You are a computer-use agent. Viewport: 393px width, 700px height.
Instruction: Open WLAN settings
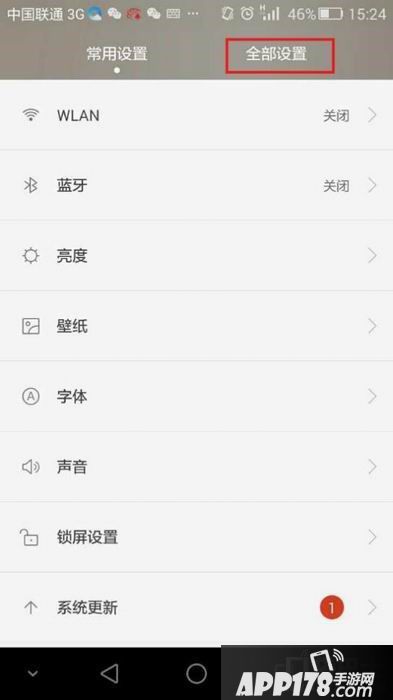point(196,115)
